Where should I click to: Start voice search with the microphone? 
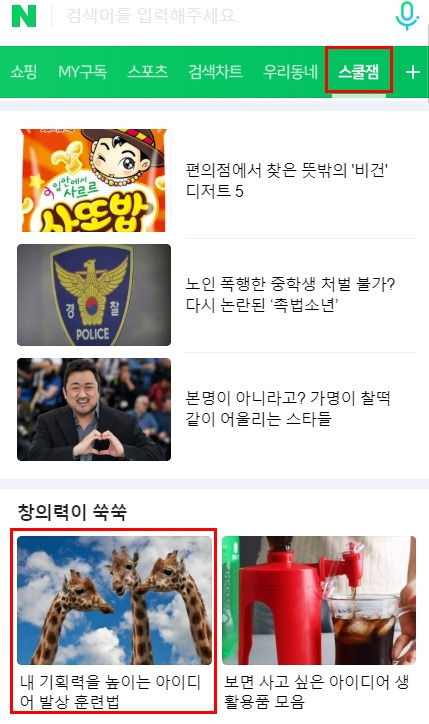[406, 16]
